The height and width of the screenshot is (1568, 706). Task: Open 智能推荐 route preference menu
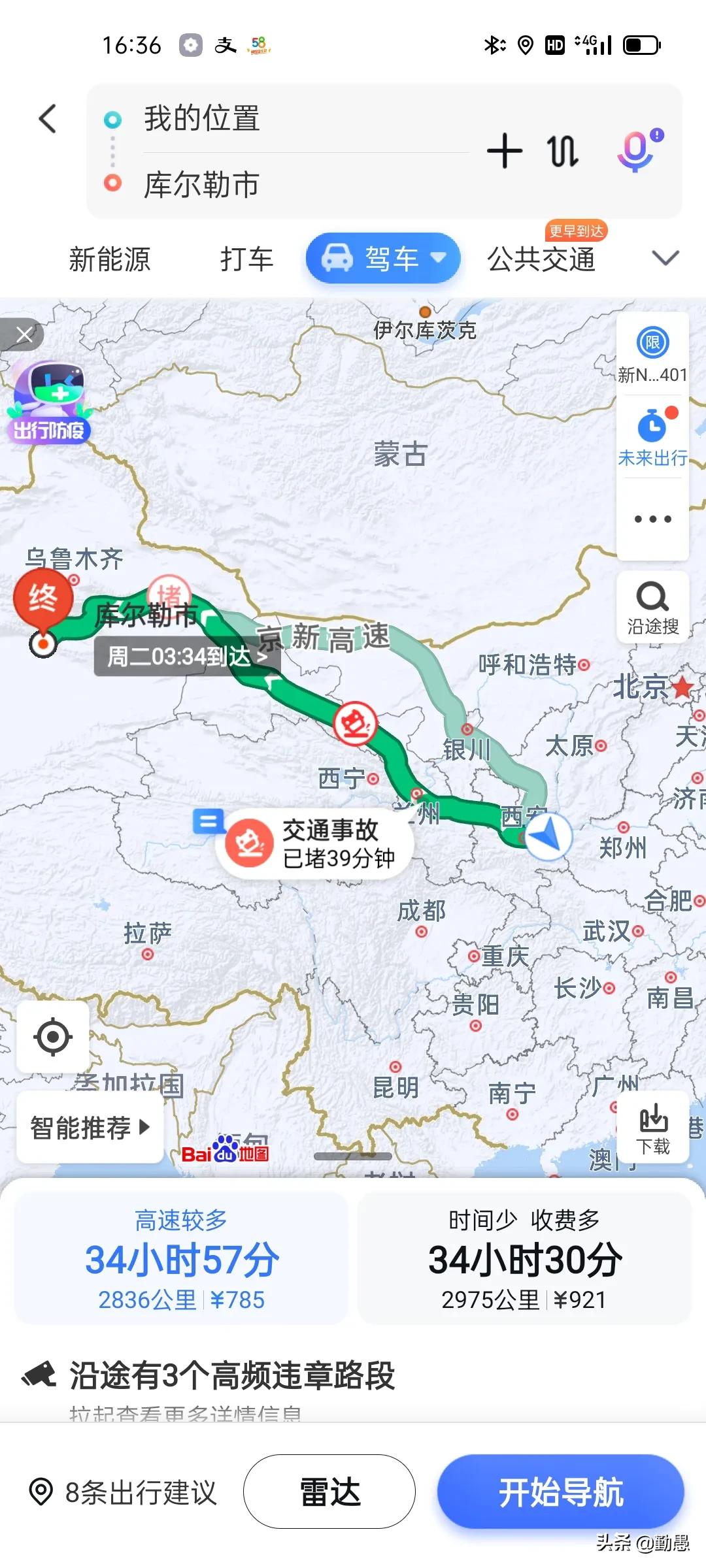click(x=90, y=1127)
